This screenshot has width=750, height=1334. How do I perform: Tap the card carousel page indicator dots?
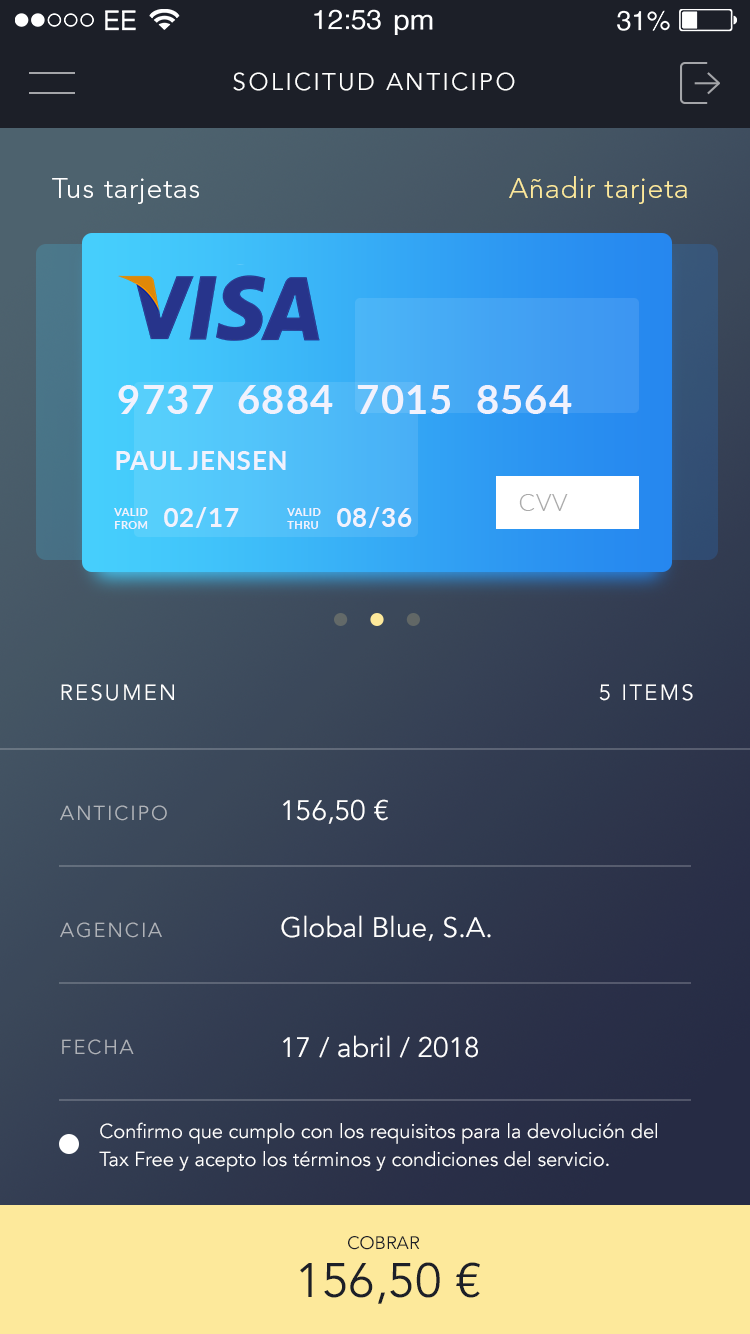click(x=377, y=620)
